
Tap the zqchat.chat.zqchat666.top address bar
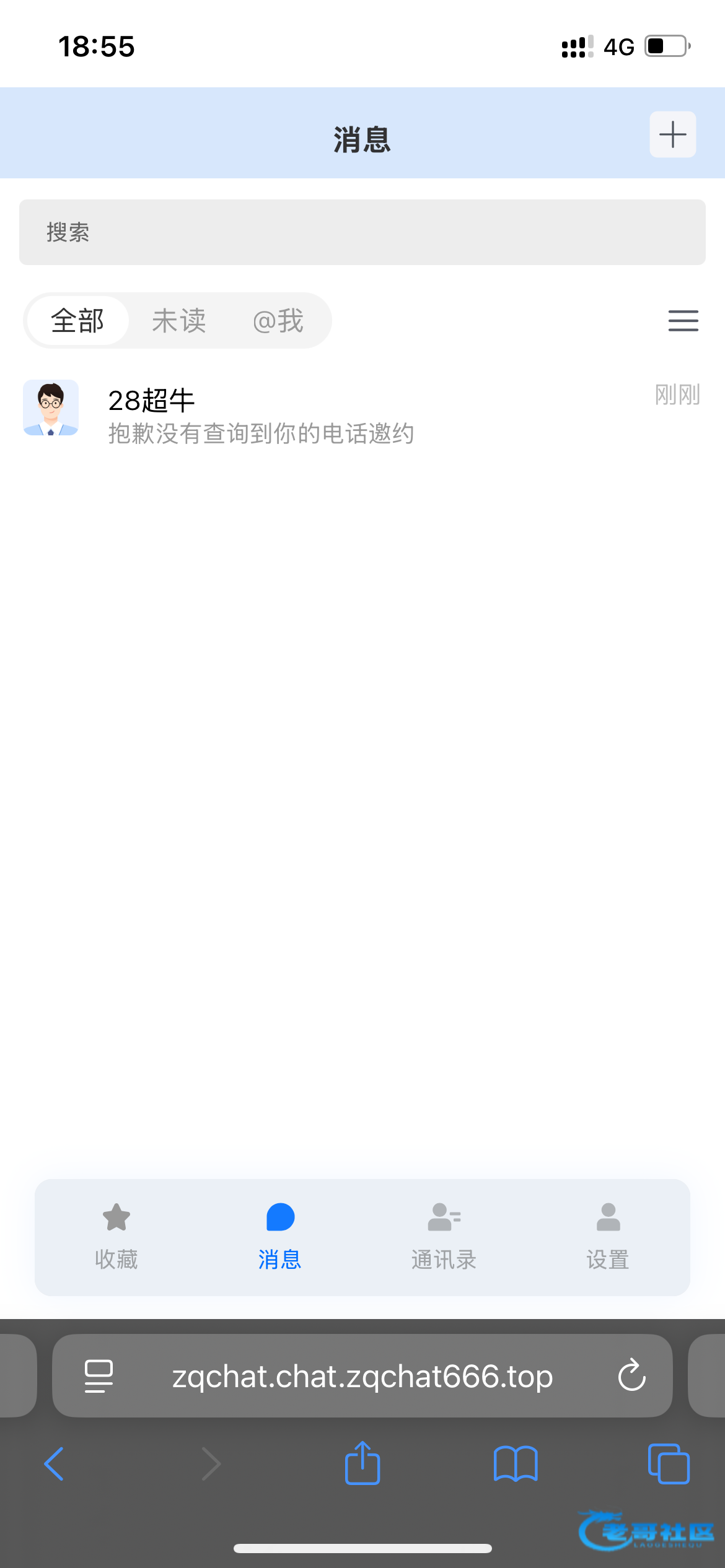click(362, 1377)
